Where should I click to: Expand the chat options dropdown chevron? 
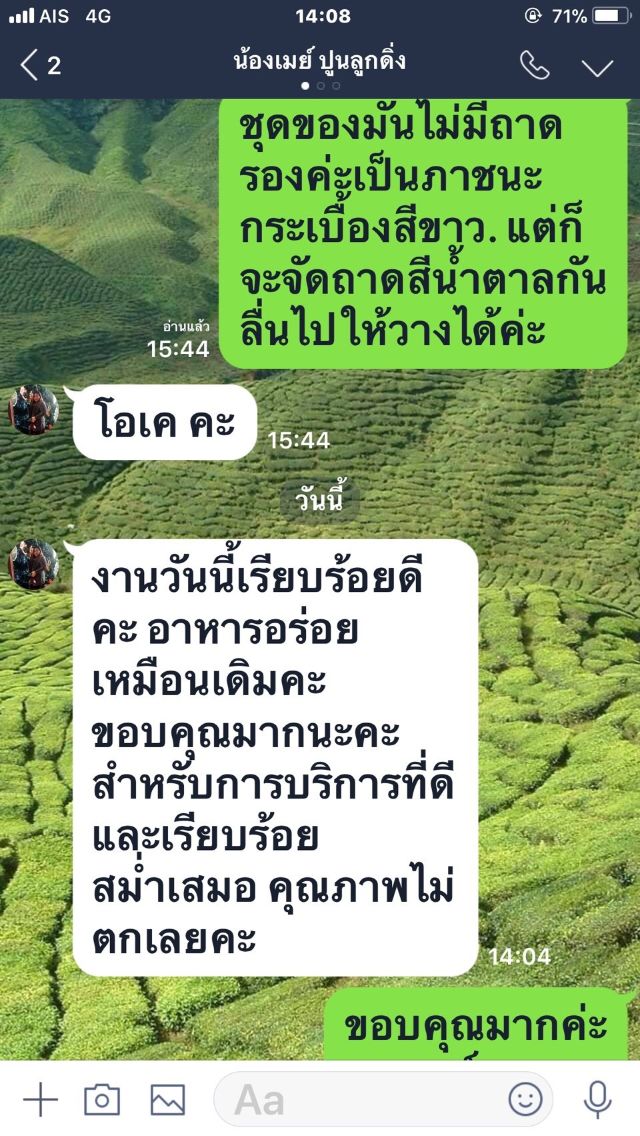[x=597, y=67]
